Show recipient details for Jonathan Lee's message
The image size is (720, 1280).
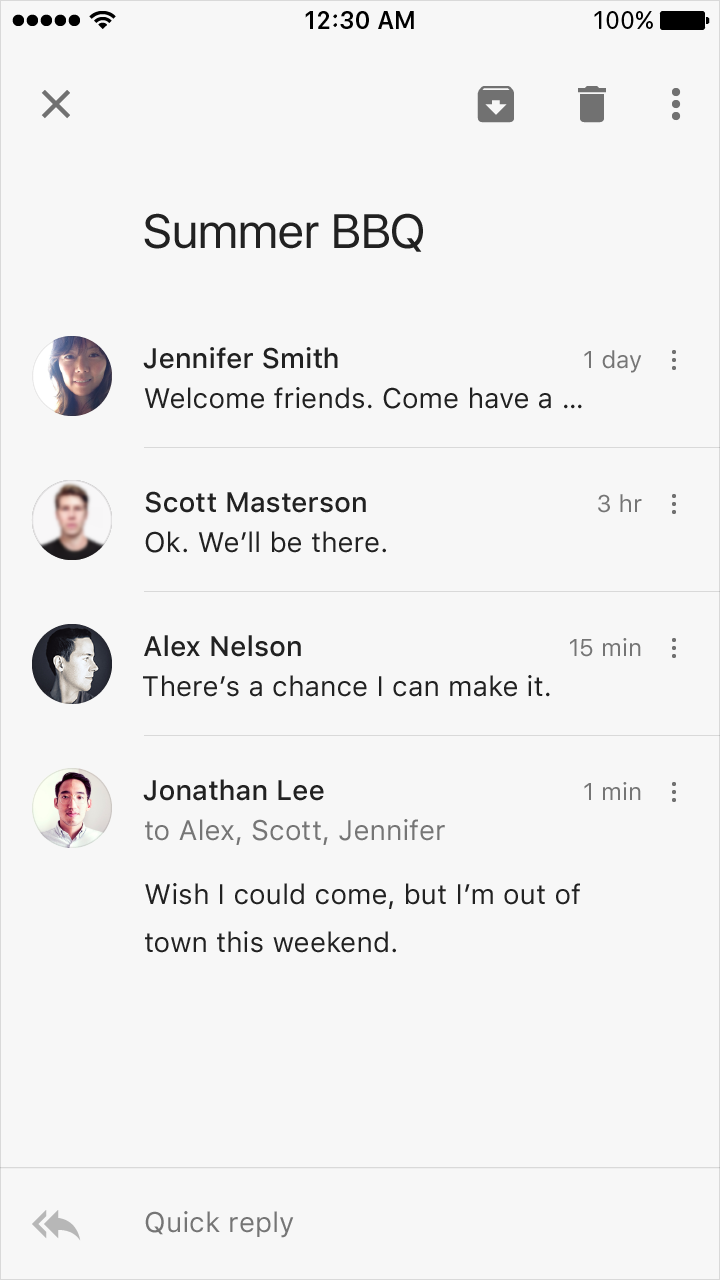point(295,831)
